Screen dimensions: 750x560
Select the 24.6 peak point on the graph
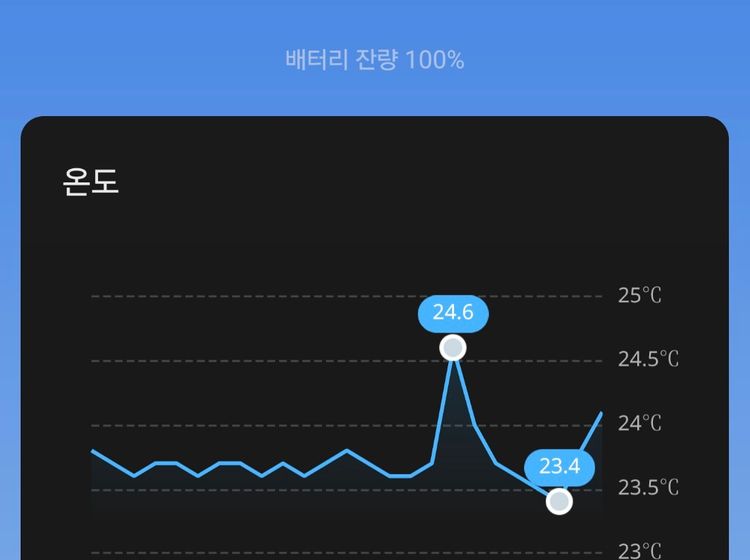pos(453,348)
